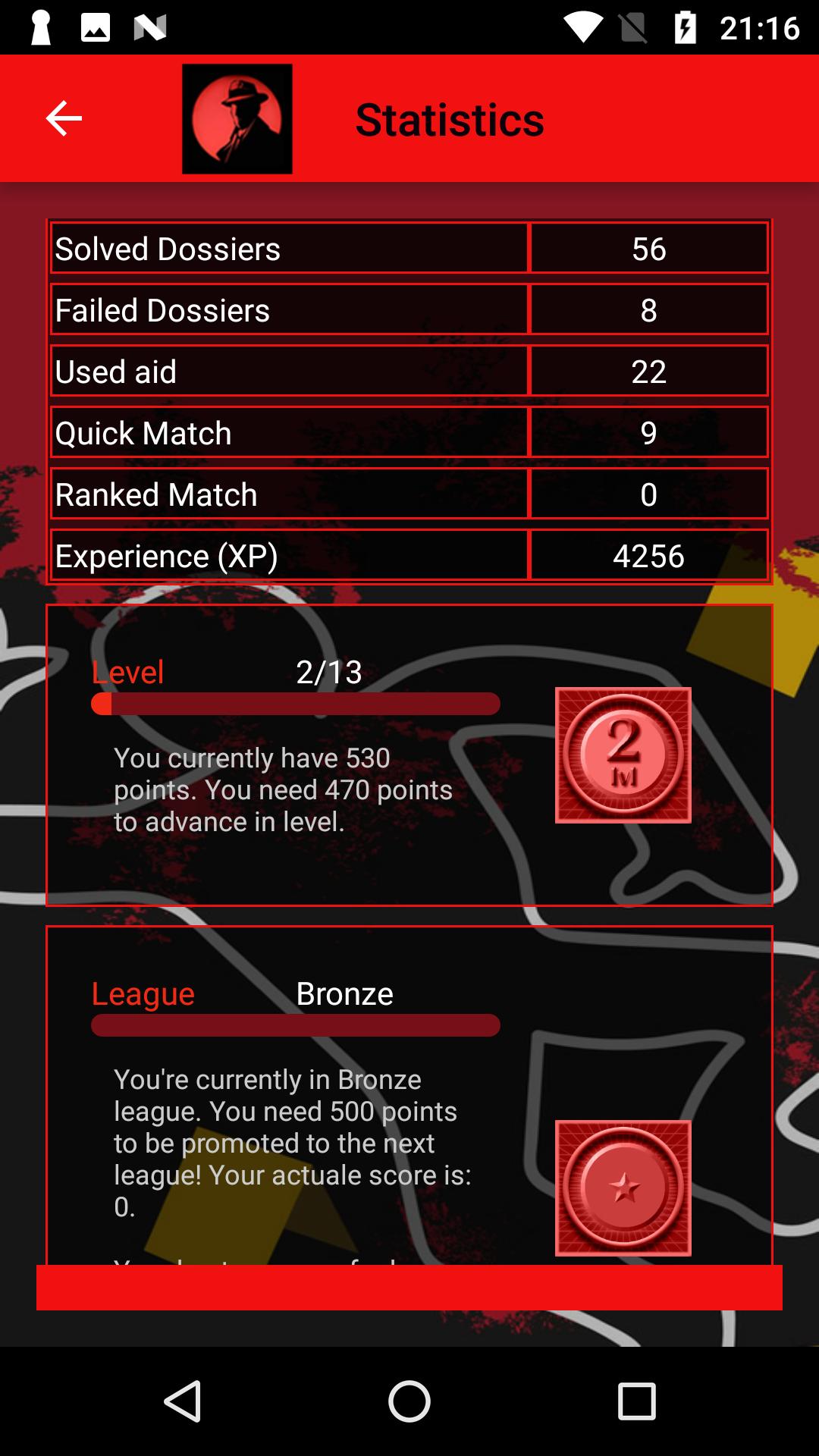The width and height of the screenshot is (819, 1456).
Task: Go back using the top-left arrow
Action: [x=64, y=118]
